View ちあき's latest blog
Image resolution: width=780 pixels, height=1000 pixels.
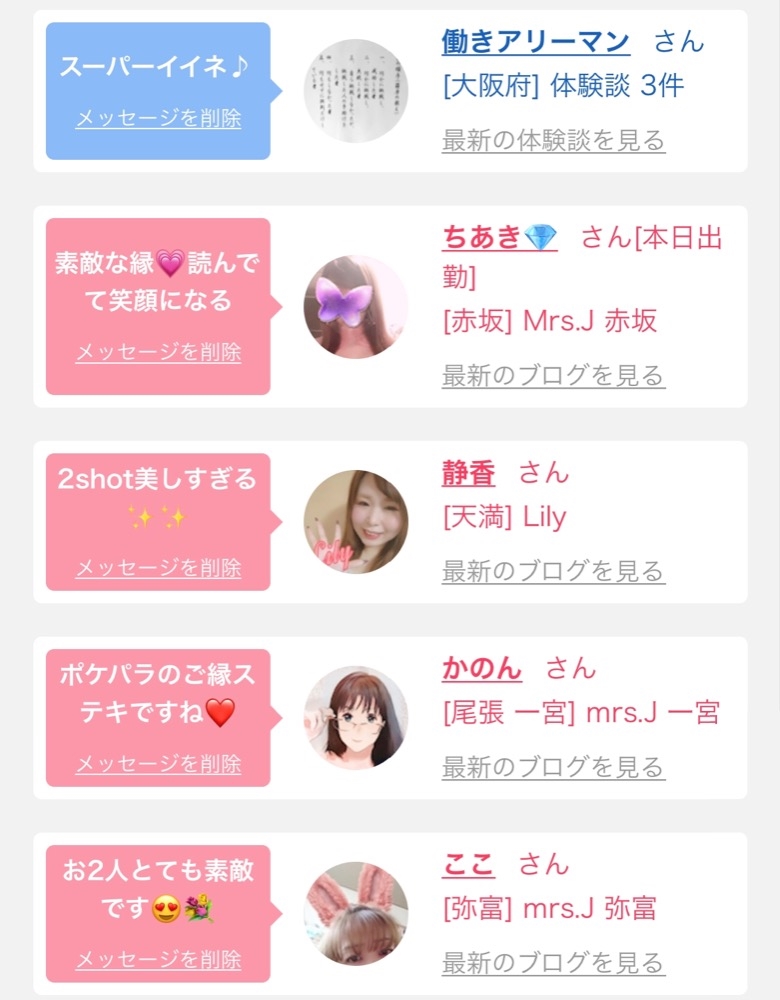pos(554,376)
